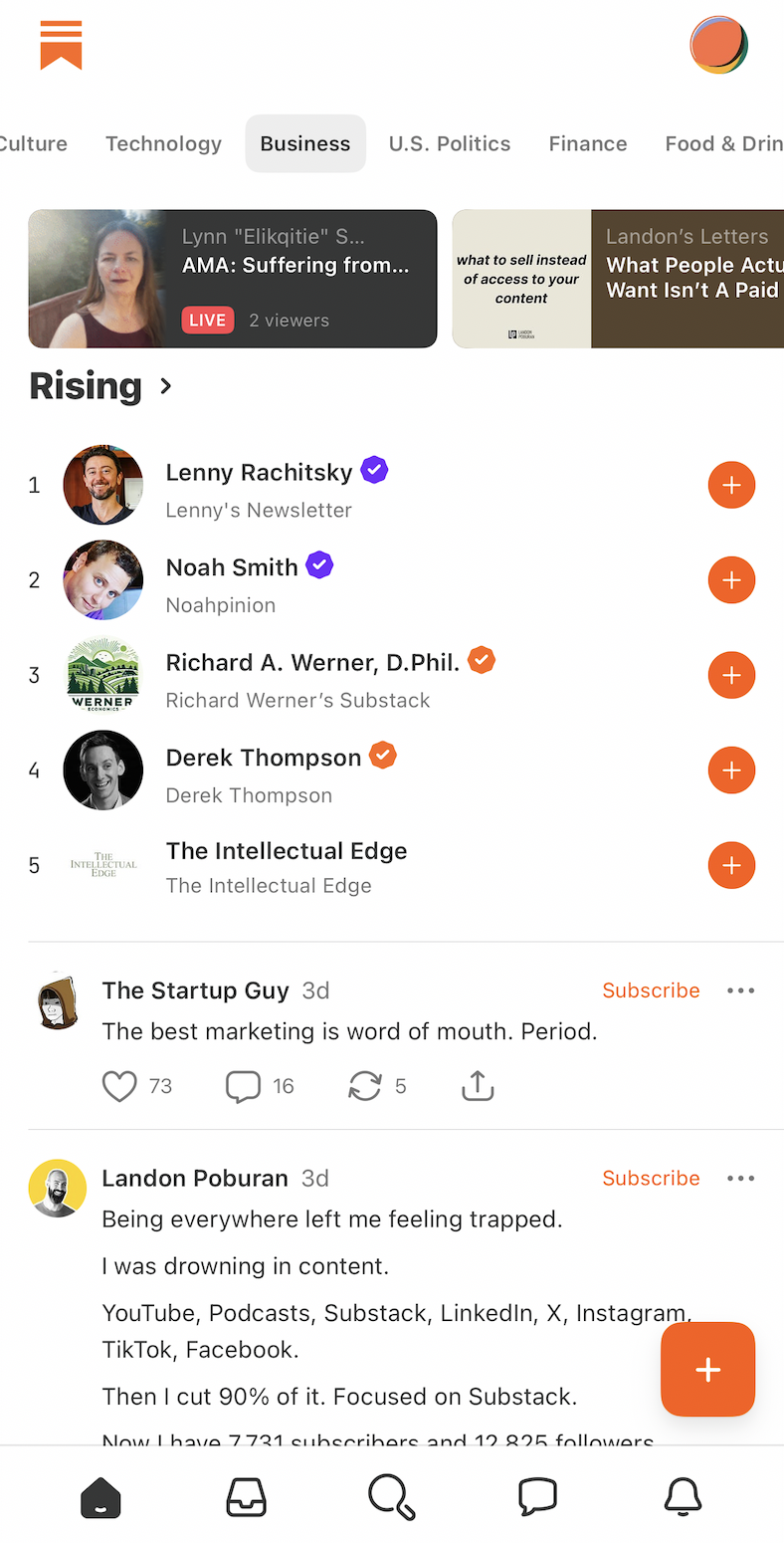Follow Lenny Rachitsky with the plus button
The height and width of the screenshot is (1543, 784).
(x=731, y=485)
